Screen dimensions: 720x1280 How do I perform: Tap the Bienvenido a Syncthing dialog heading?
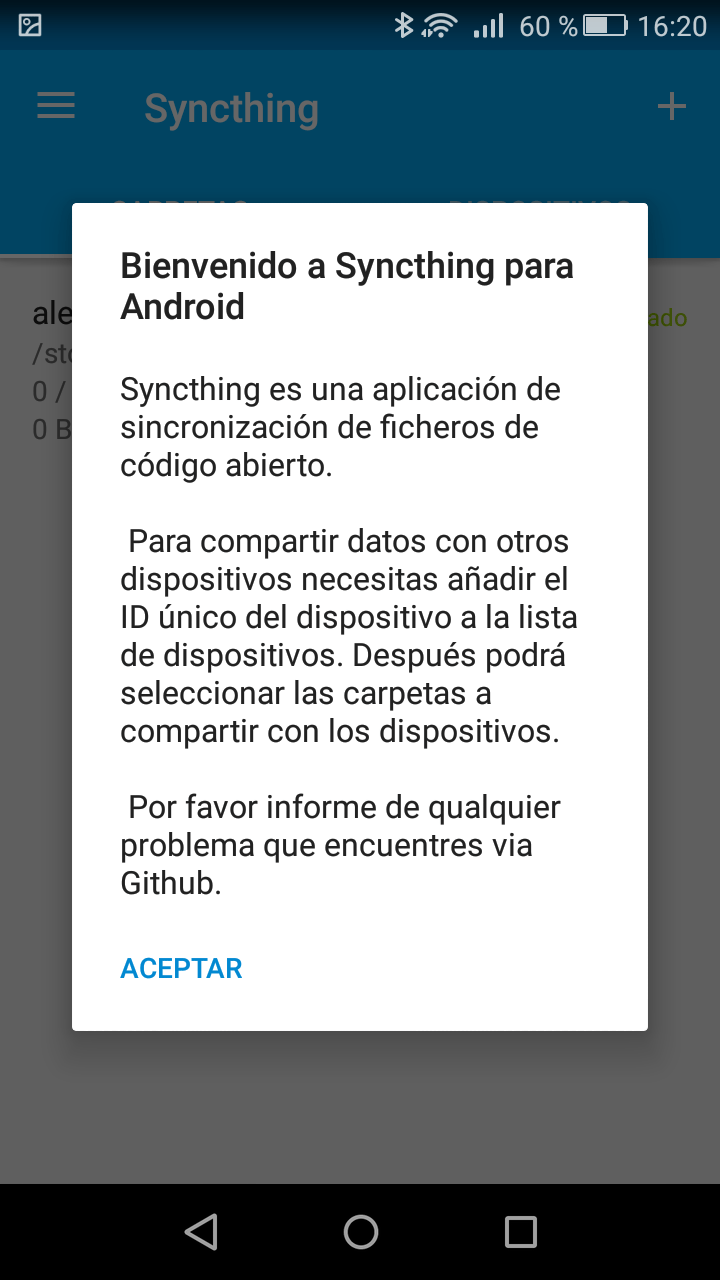click(346, 285)
